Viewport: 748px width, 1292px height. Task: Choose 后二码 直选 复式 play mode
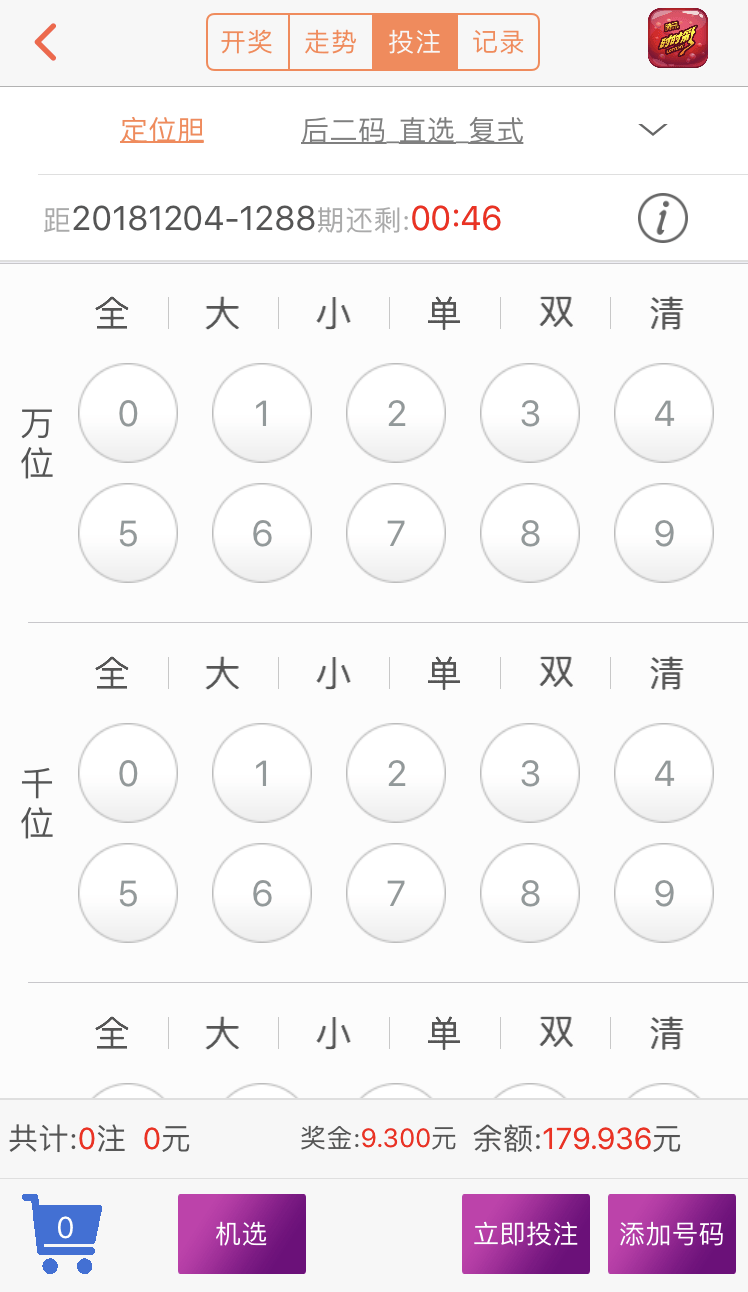412,131
